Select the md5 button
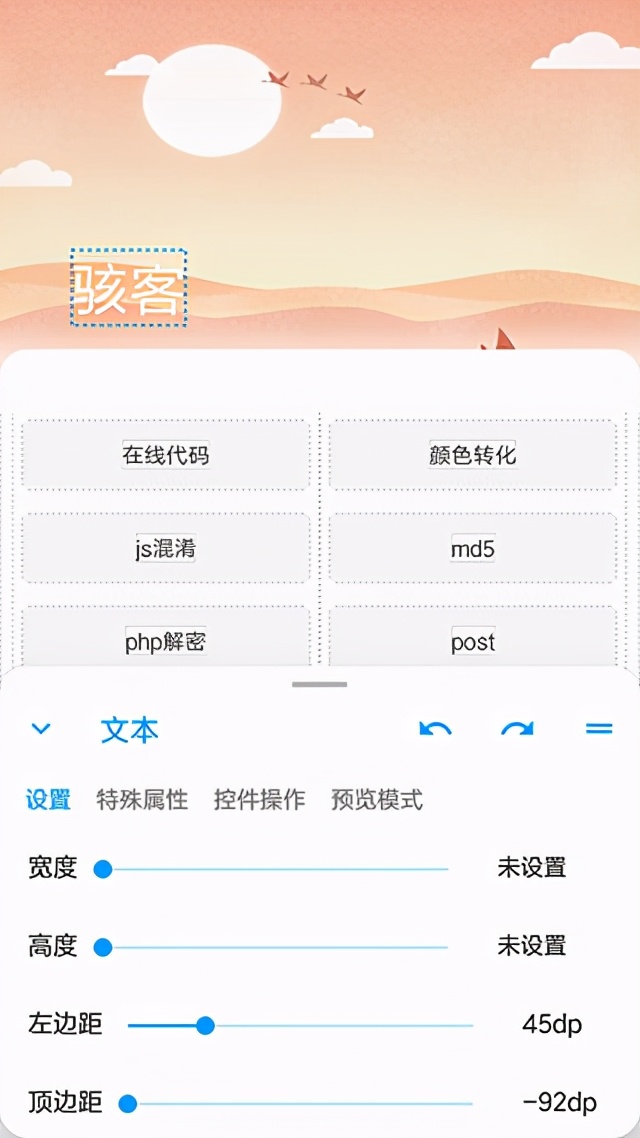Image resolution: width=640 pixels, height=1138 pixels. coord(473,548)
